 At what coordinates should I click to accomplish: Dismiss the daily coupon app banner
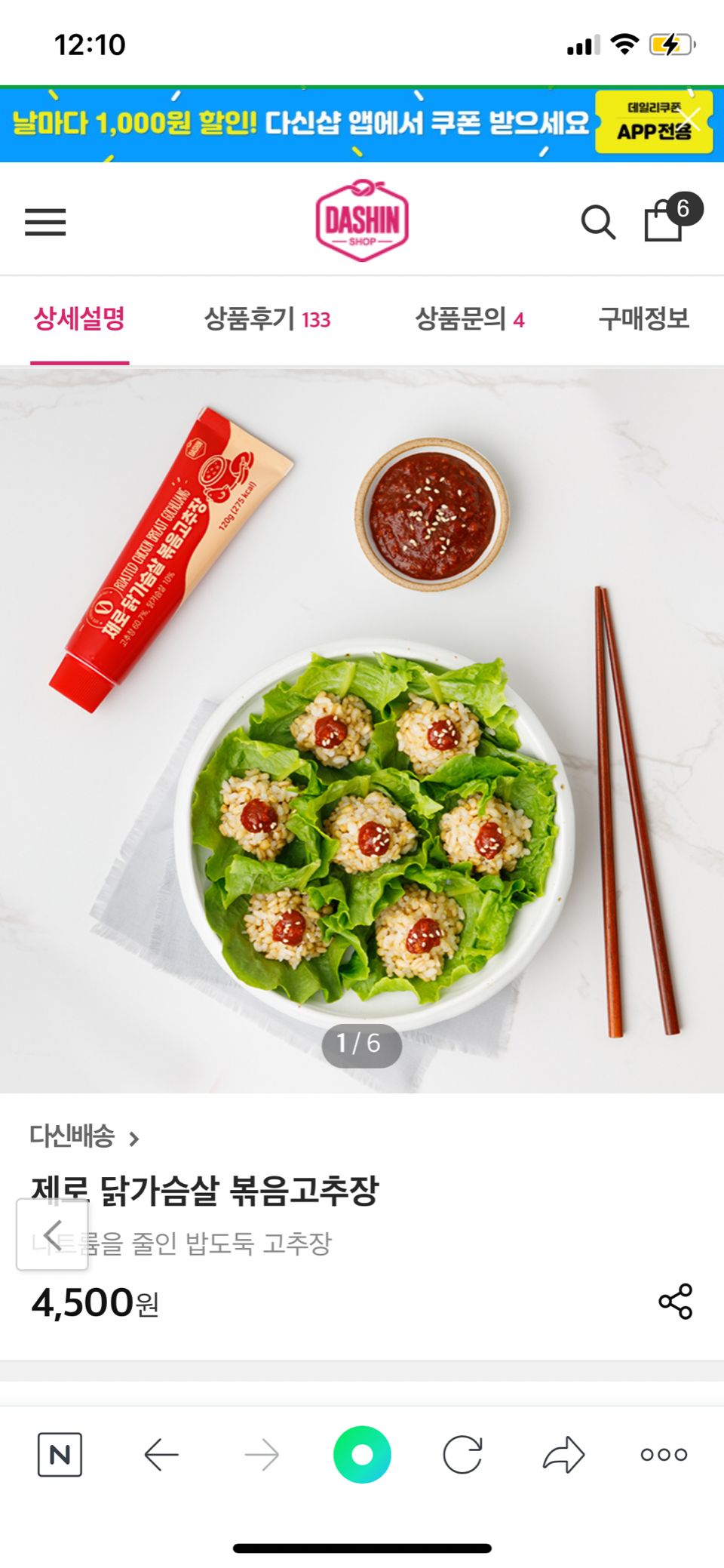(x=691, y=119)
